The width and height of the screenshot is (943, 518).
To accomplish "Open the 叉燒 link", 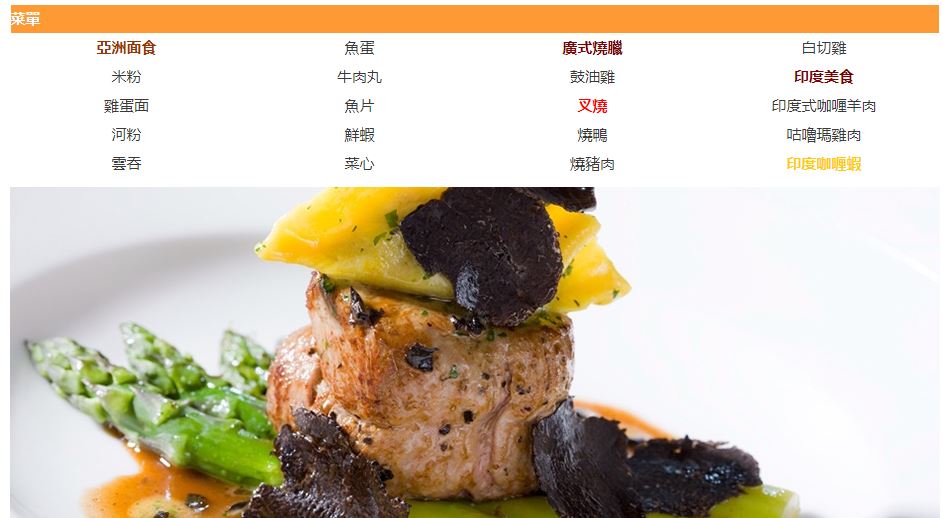I will [592, 106].
